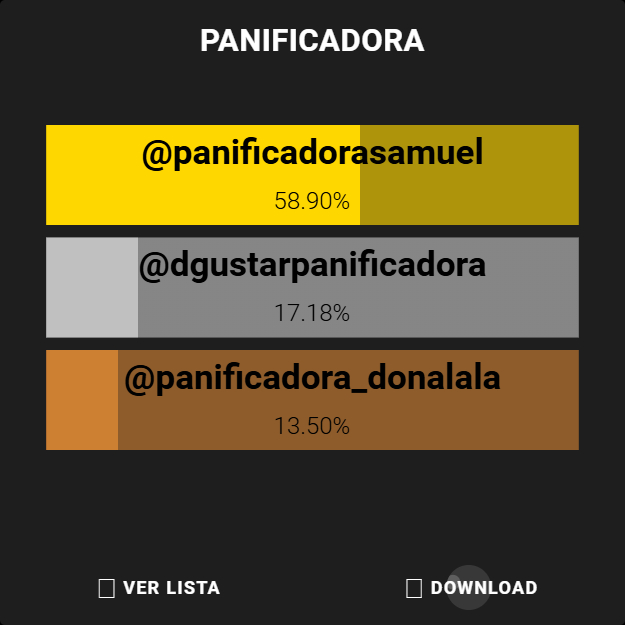Image resolution: width=625 pixels, height=625 pixels.
Task: Tap the DOWNLOAD button
Action: point(472,588)
